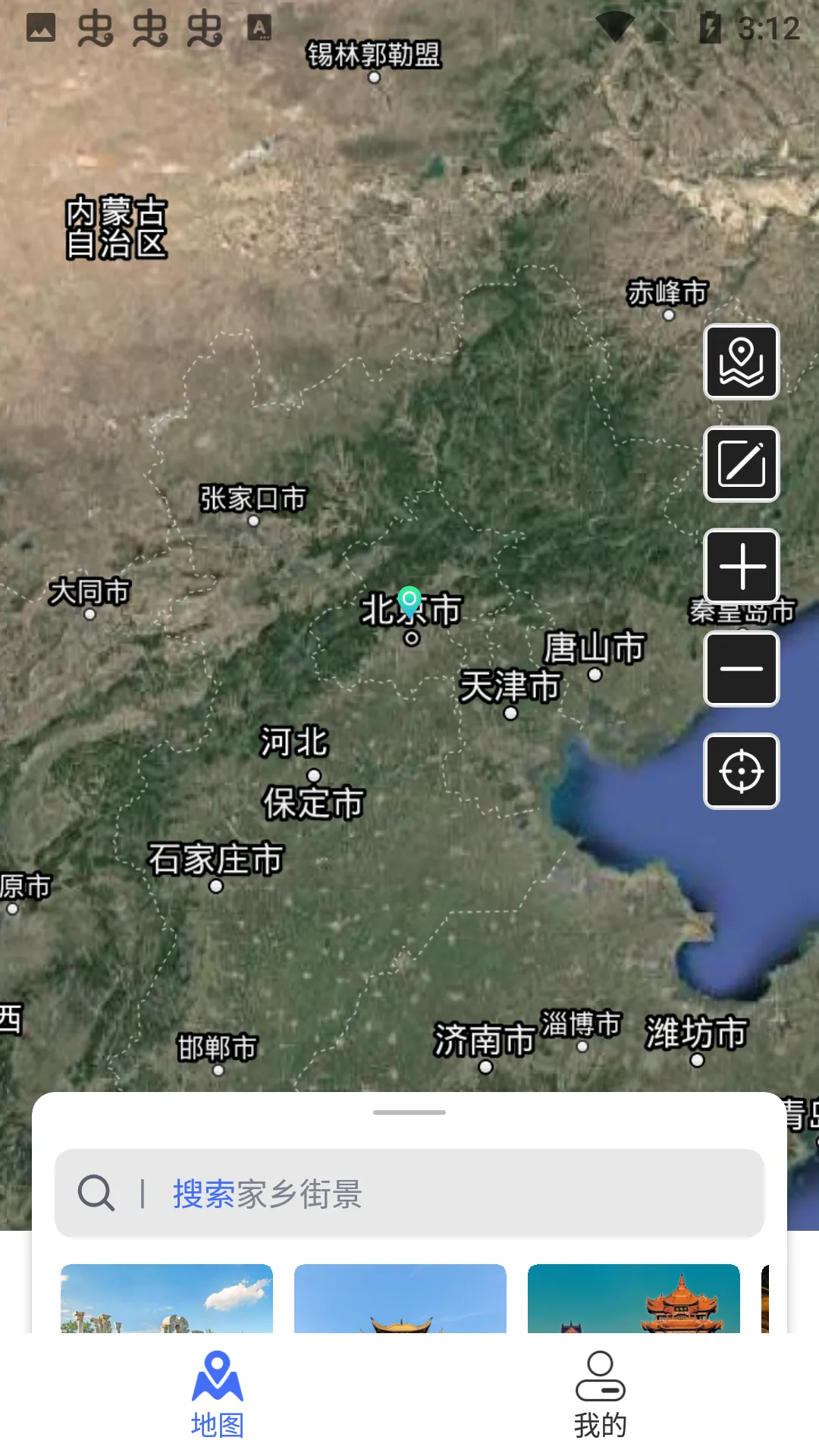Open the second street view photo card
Viewport: 819px width, 1456px height.
(400, 1298)
